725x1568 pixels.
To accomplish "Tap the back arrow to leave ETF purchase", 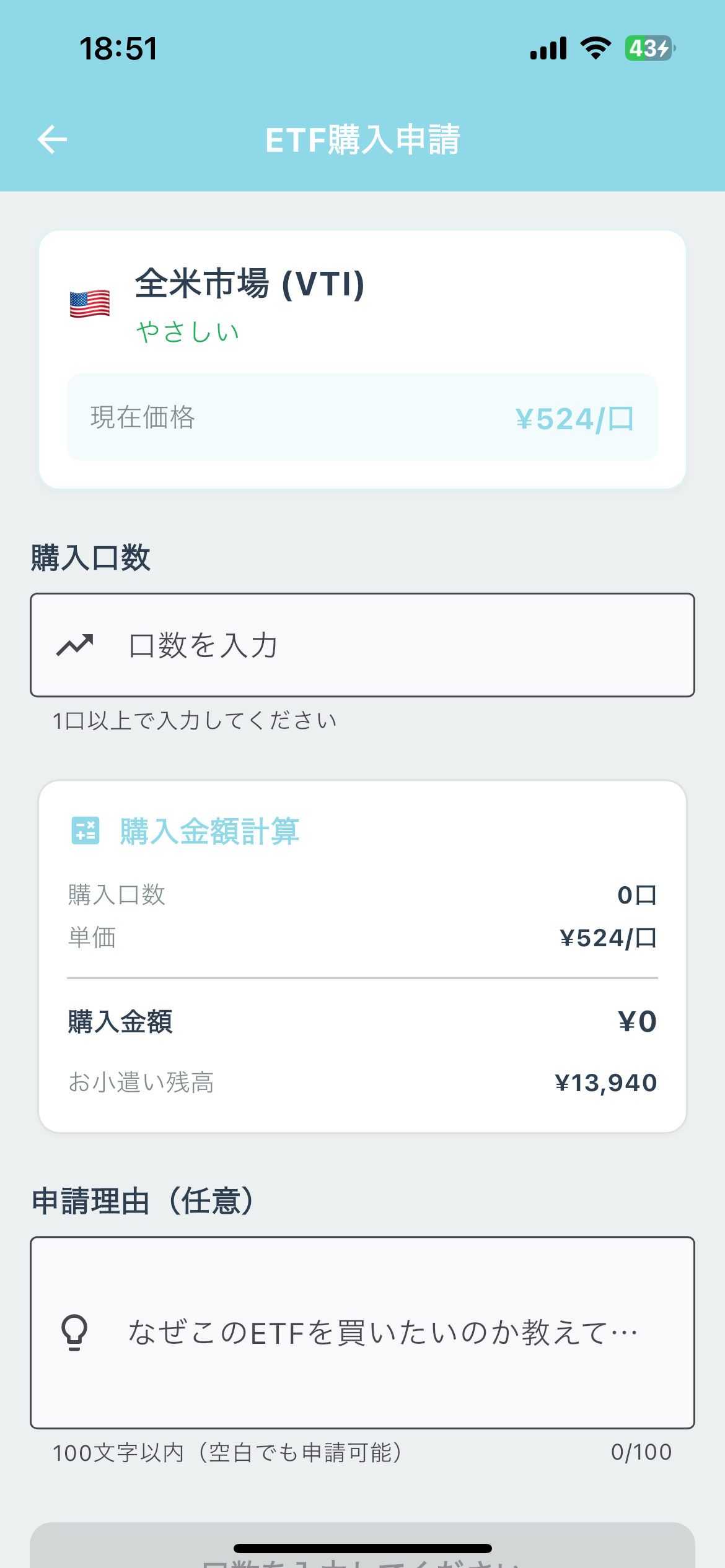I will tap(52, 139).
